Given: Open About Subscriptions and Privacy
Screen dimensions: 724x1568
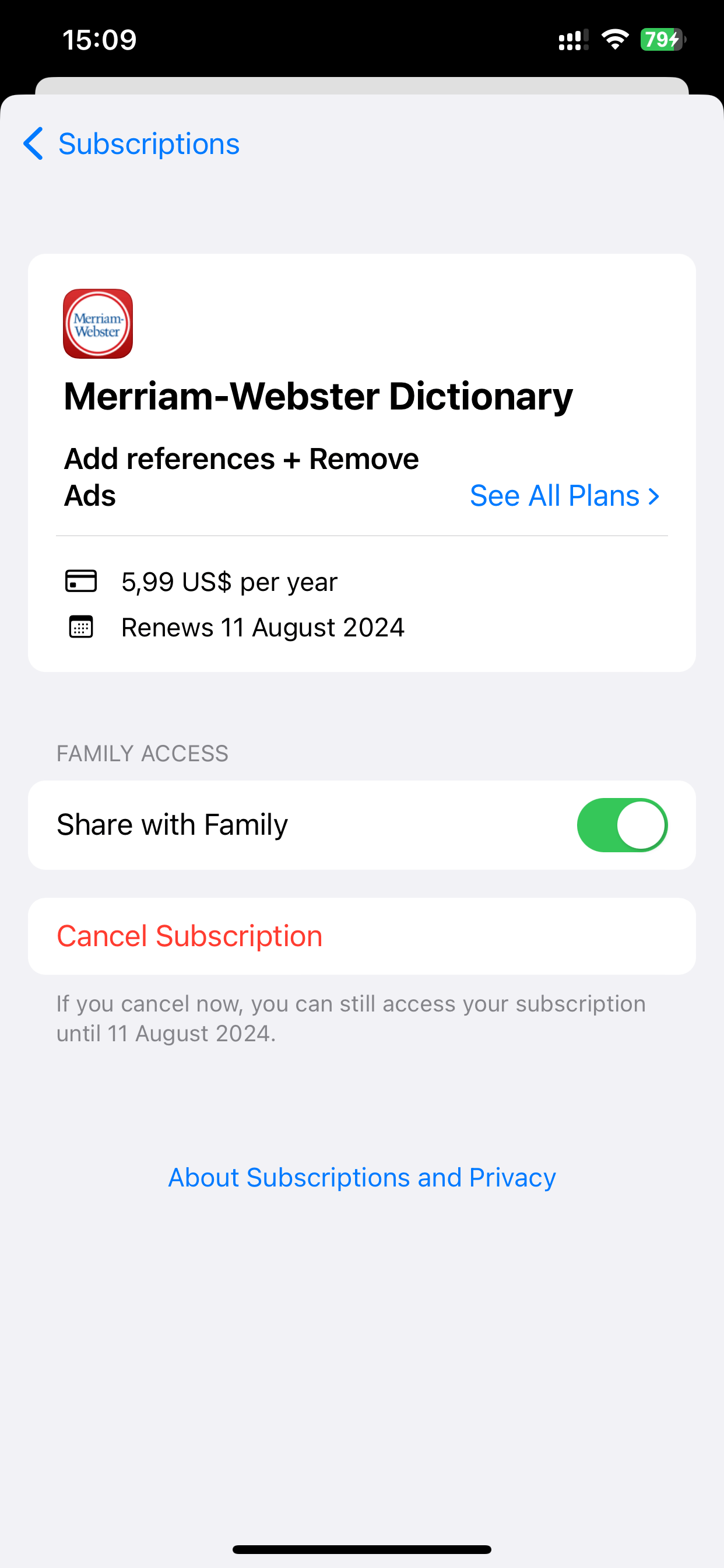Looking at the screenshot, I should [362, 1177].
